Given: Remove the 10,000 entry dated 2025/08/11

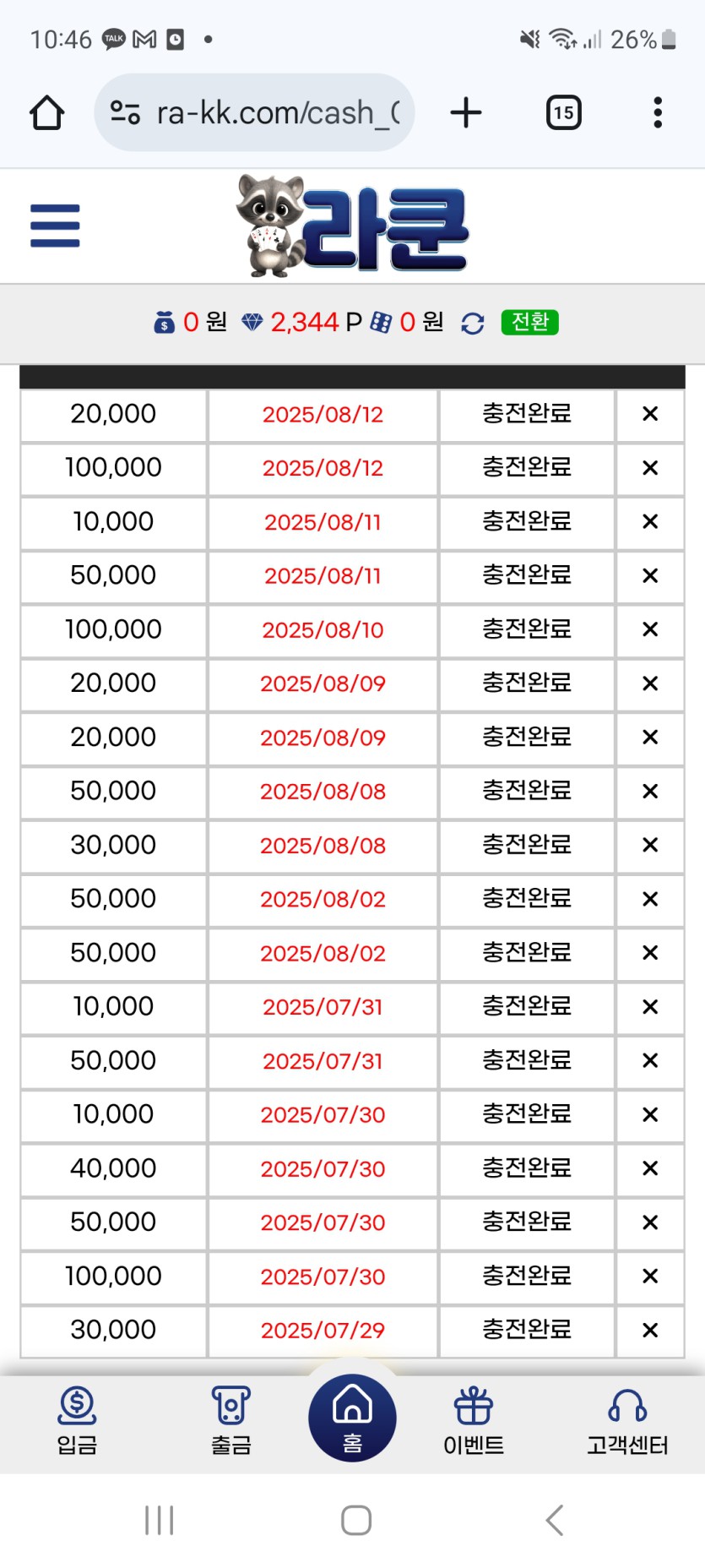Looking at the screenshot, I should click(649, 522).
